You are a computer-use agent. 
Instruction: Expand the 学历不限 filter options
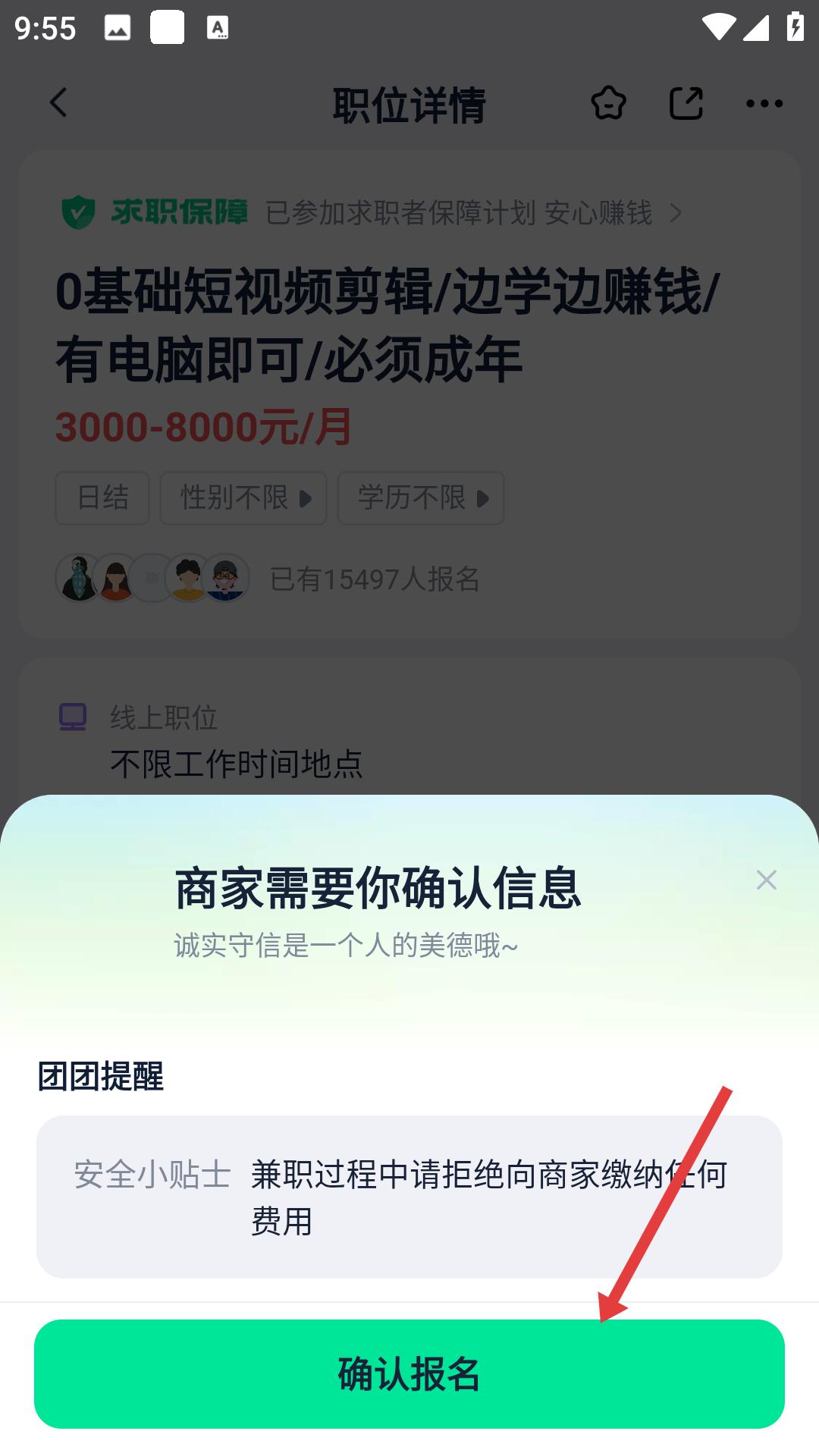pos(420,498)
